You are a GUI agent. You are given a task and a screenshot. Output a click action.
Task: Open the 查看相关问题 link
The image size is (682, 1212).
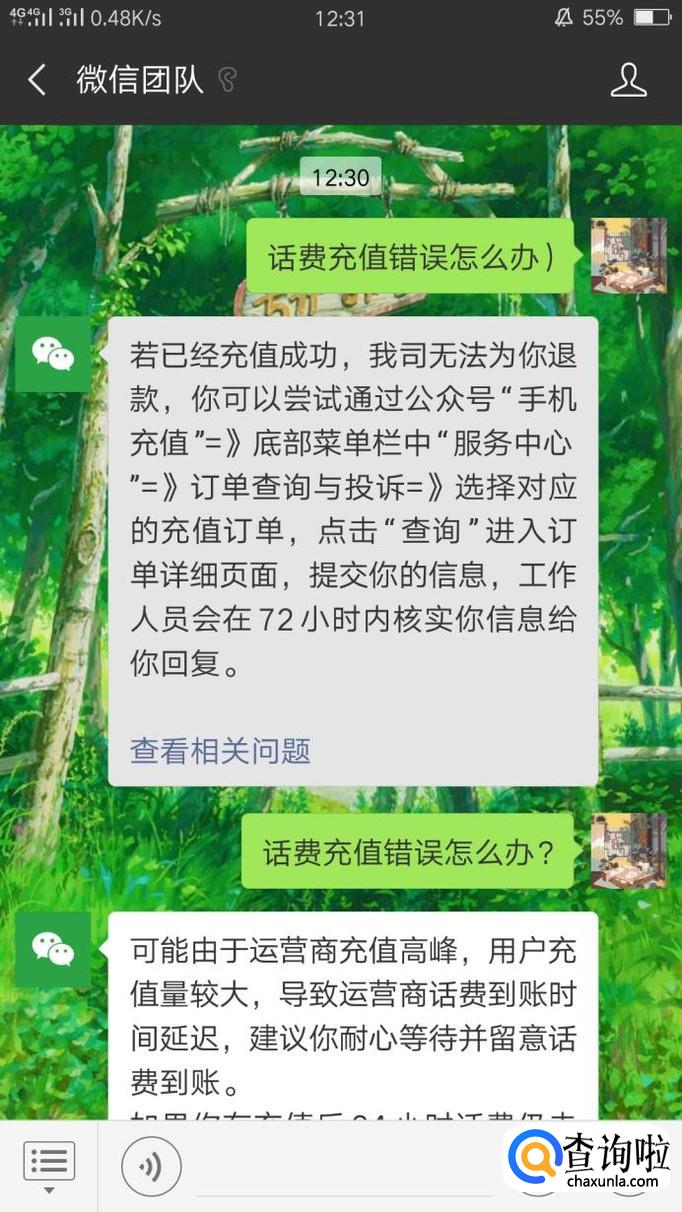pos(220,750)
